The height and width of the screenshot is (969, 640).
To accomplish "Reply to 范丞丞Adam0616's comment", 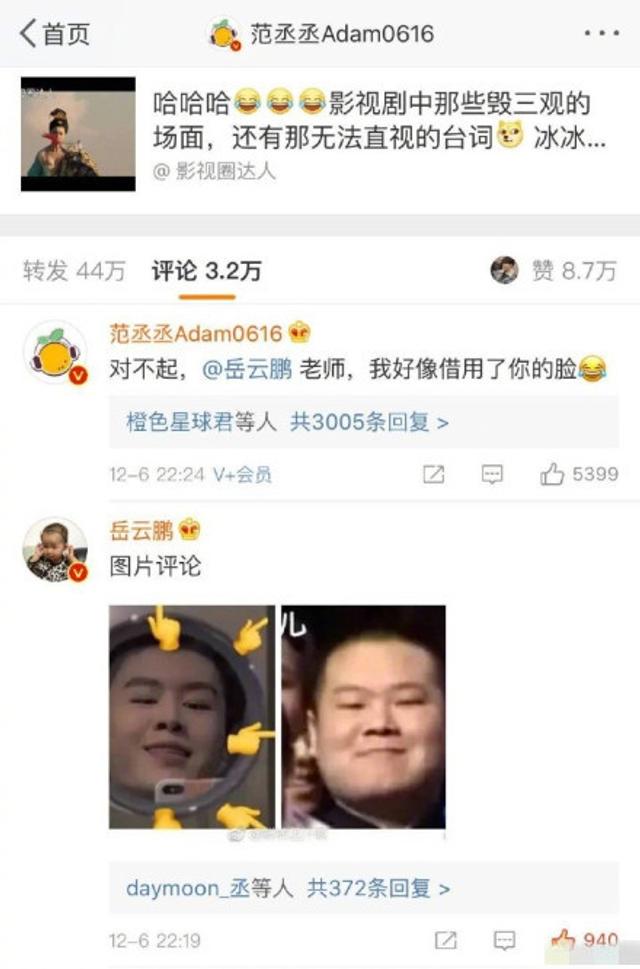I will (x=492, y=475).
